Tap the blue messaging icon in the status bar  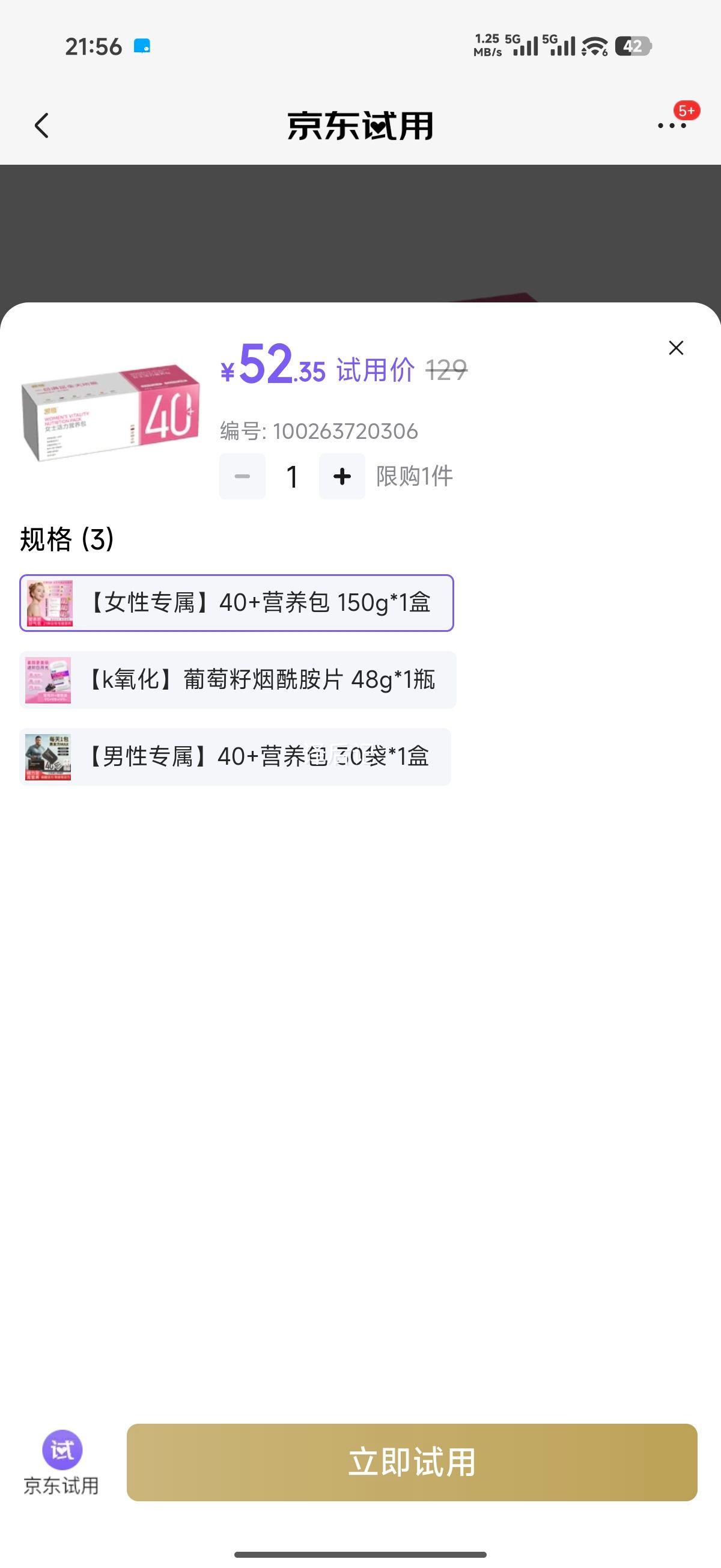pyautogui.click(x=141, y=45)
